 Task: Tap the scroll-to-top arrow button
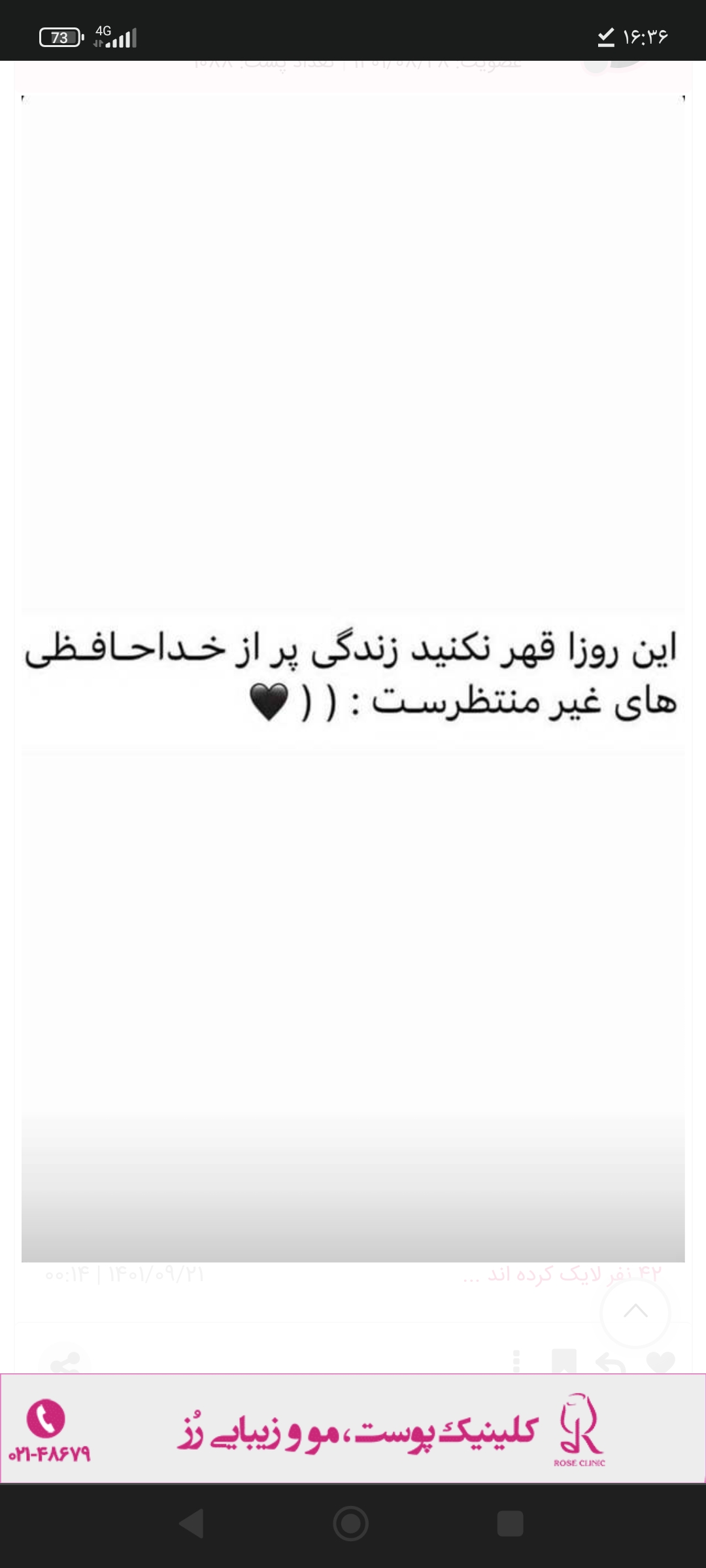point(635,1311)
